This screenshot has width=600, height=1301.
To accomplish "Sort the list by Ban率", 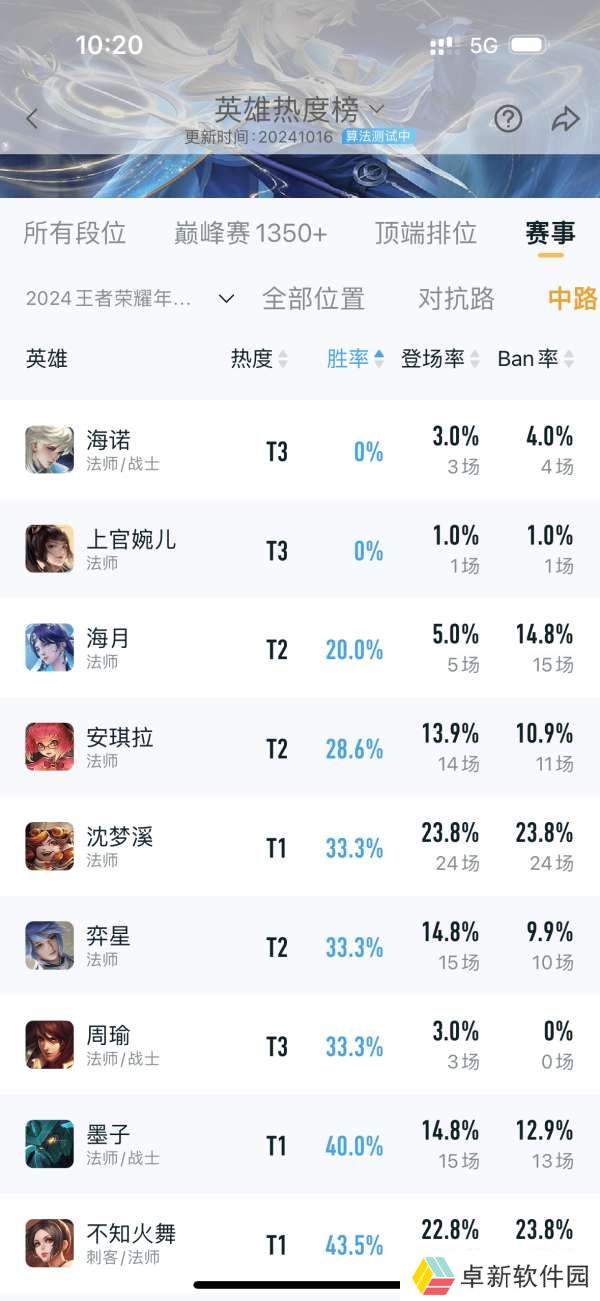I will (x=536, y=359).
